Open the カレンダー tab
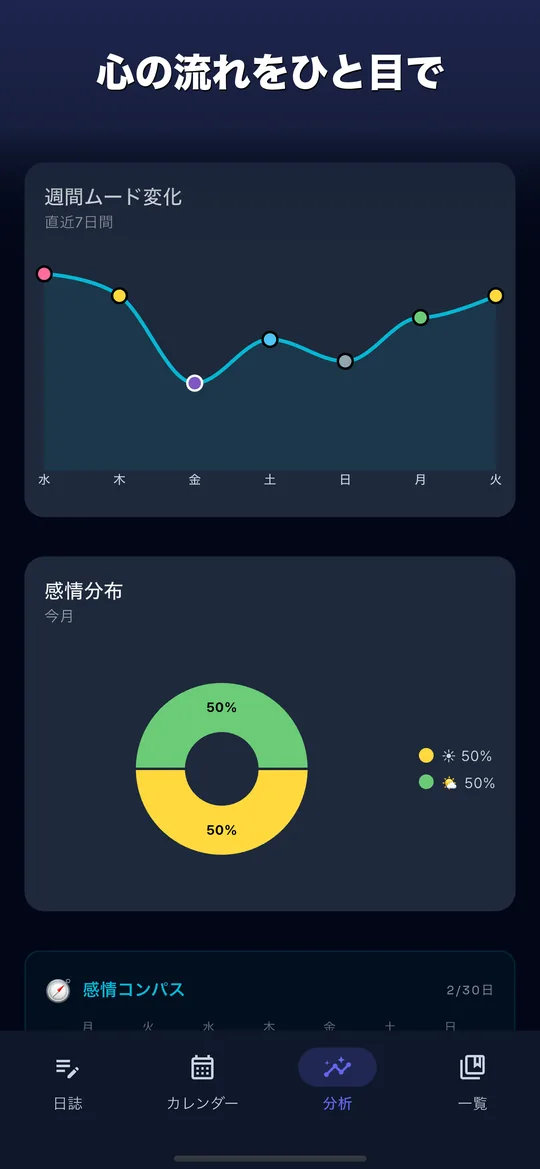 pos(202,1083)
